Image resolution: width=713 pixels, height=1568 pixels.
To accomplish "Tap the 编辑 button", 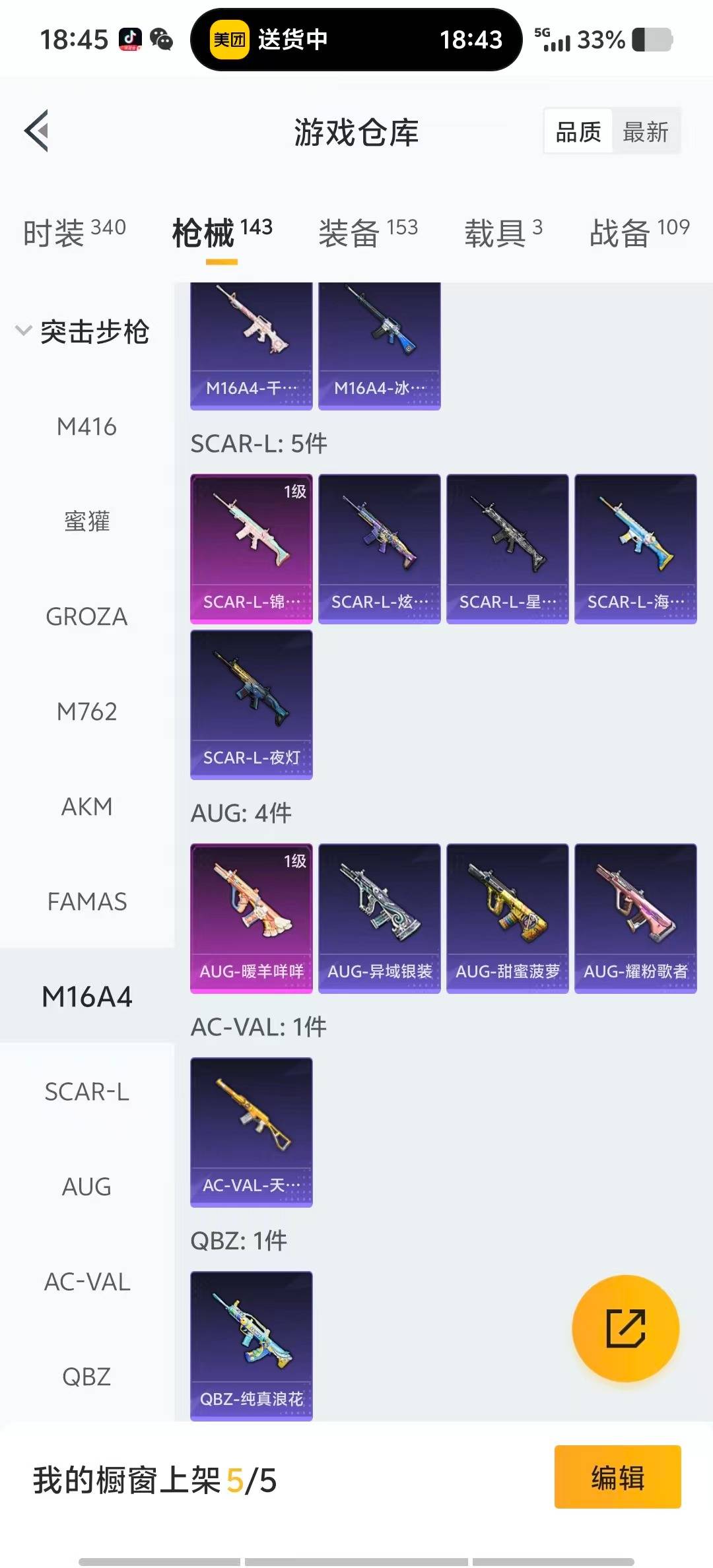I will point(617,1477).
